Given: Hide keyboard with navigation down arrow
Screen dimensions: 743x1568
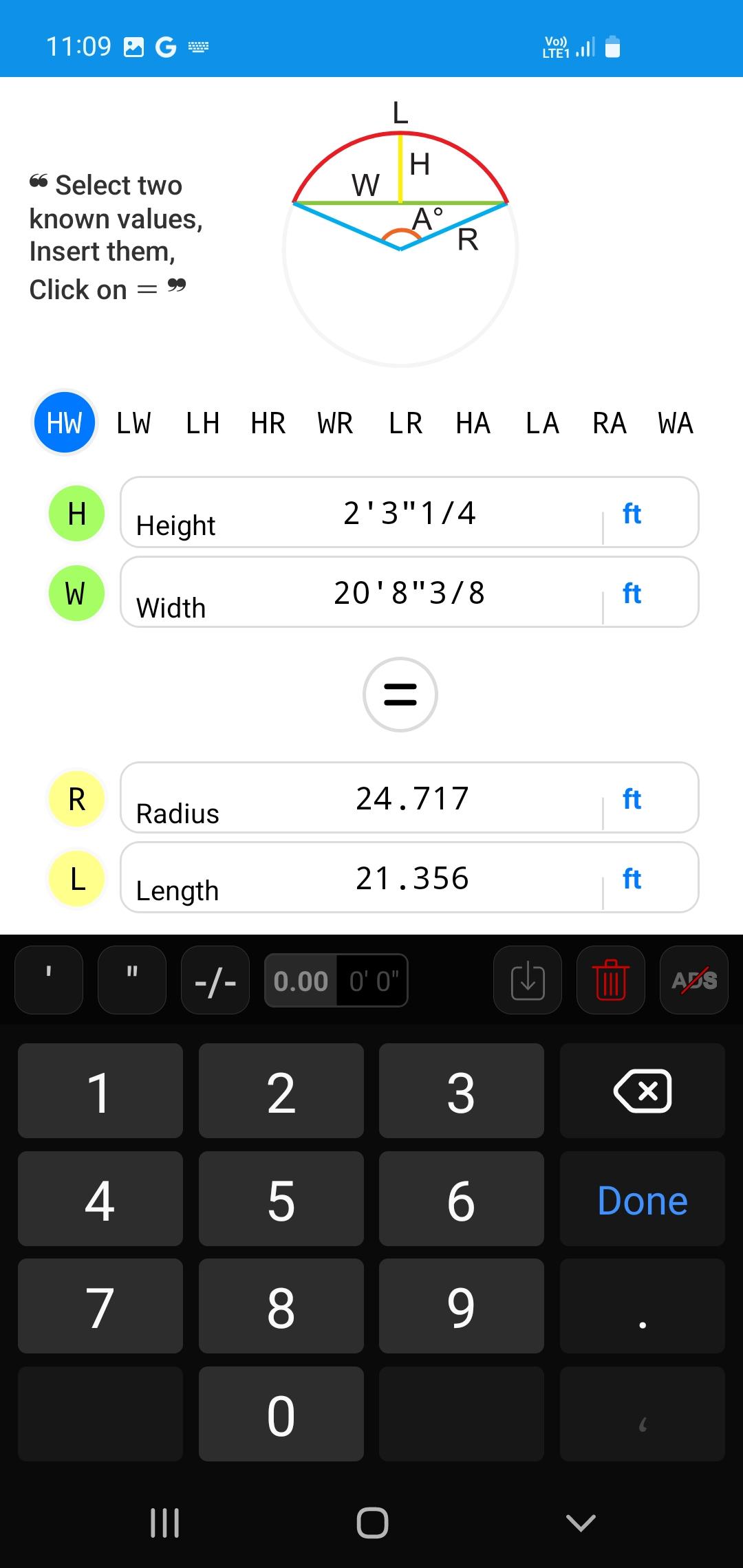Looking at the screenshot, I should point(581,1523).
